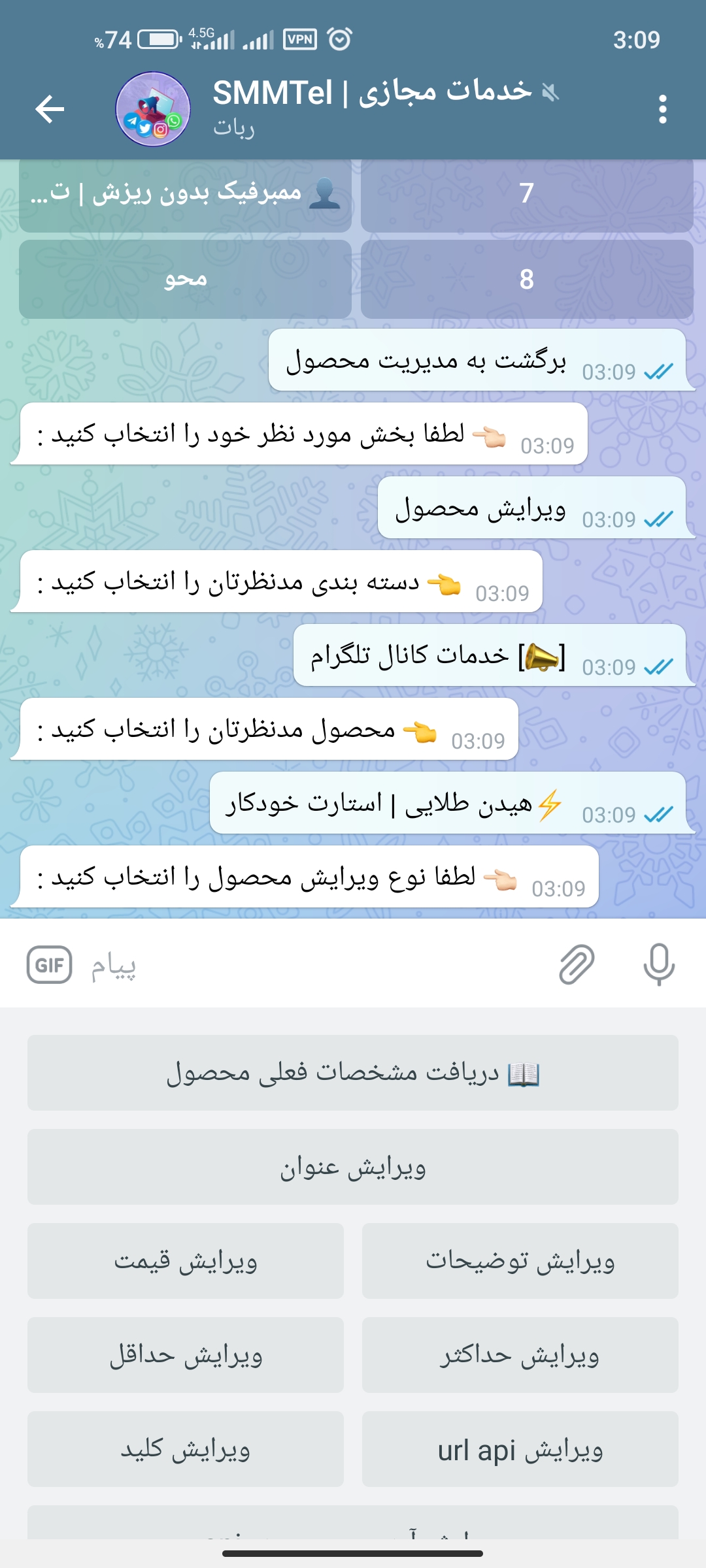Focus the پیام message field
Screen dimensions: 706x1568
tap(314, 965)
